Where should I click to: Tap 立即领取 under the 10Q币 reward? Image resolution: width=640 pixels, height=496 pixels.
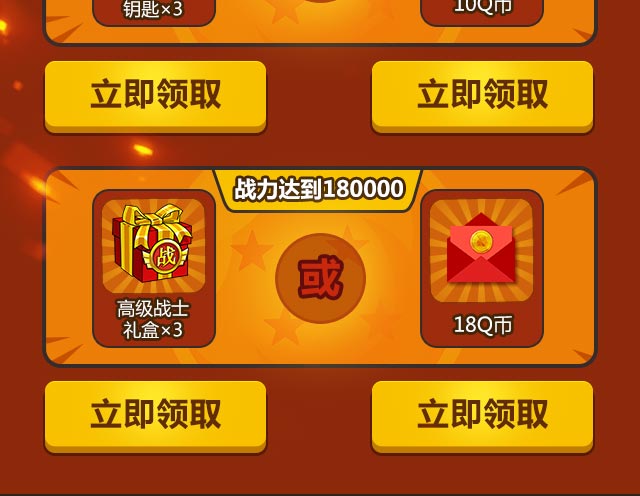pos(482,95)
